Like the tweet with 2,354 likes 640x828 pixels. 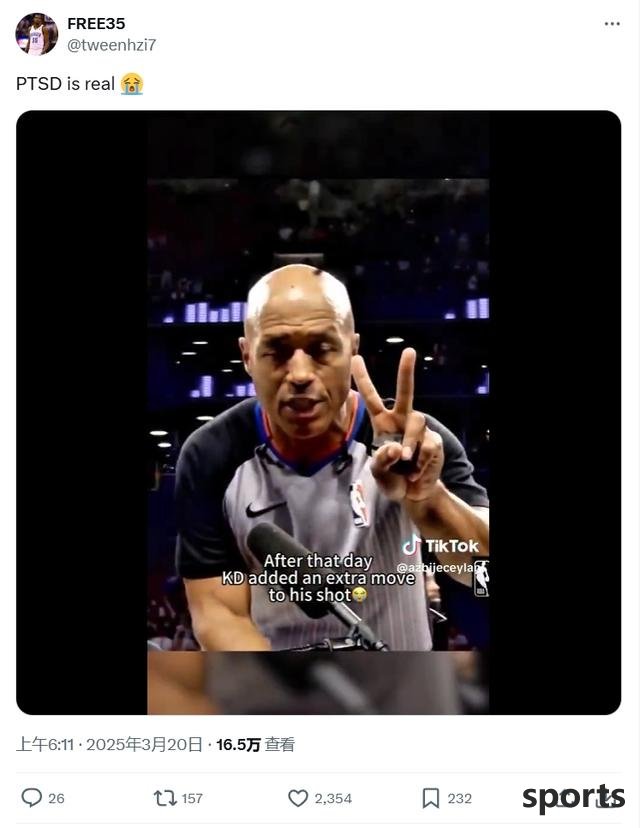tap(298, 797)
